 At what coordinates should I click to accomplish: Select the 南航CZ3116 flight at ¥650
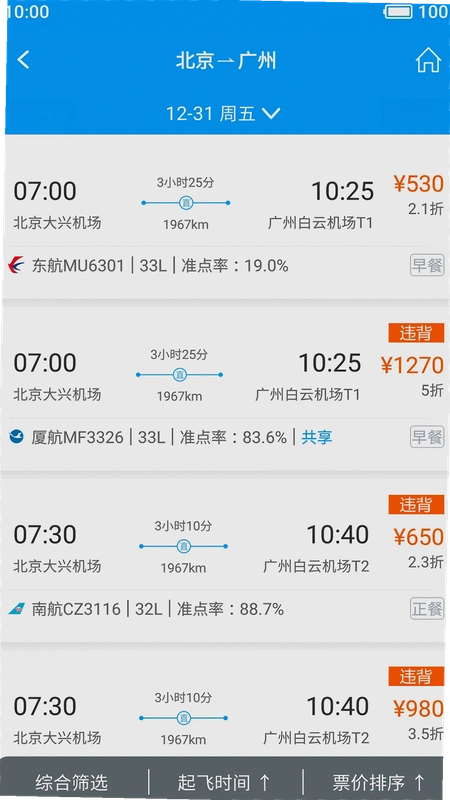223,561
